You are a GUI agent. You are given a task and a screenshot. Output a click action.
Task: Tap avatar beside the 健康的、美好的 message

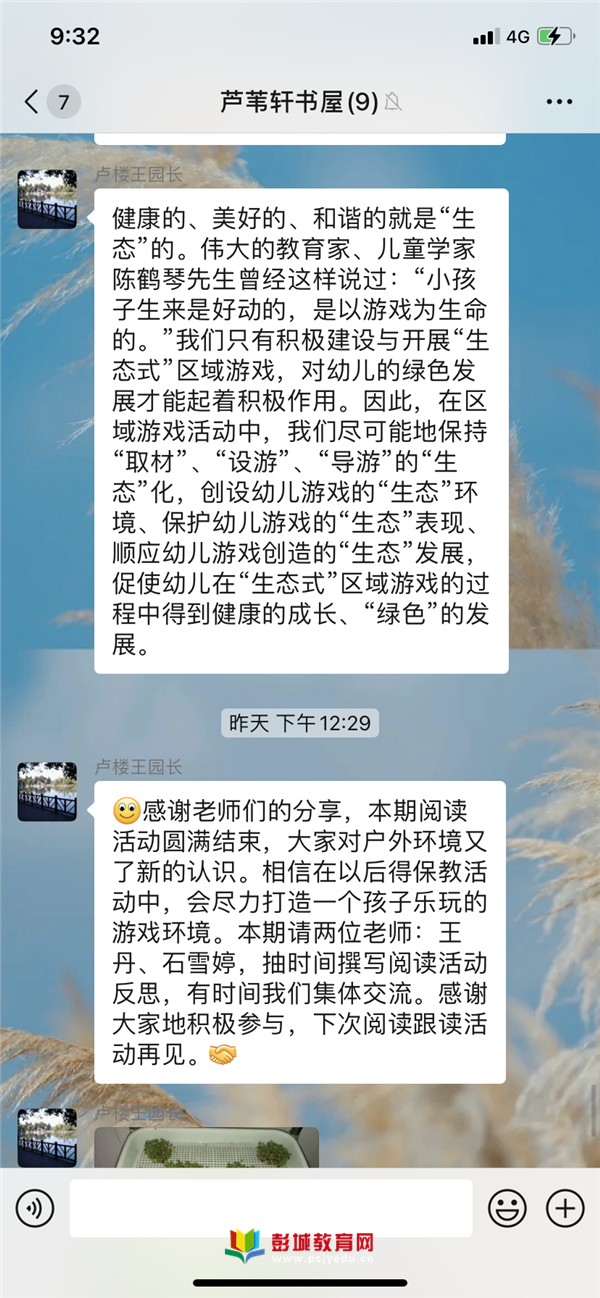tap(47, 199)
